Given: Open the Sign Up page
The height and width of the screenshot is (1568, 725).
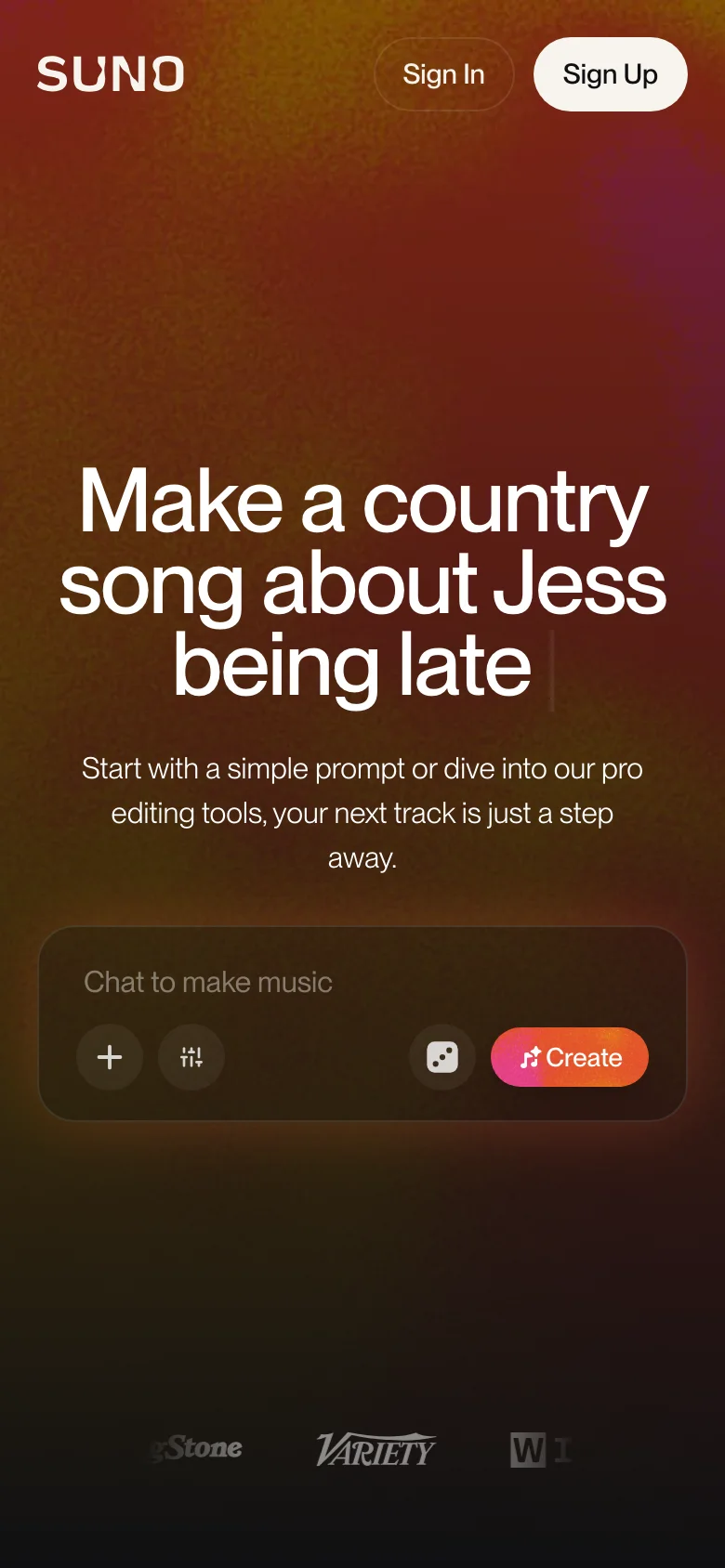Looking at the screenshot, I should pos(610,74).
